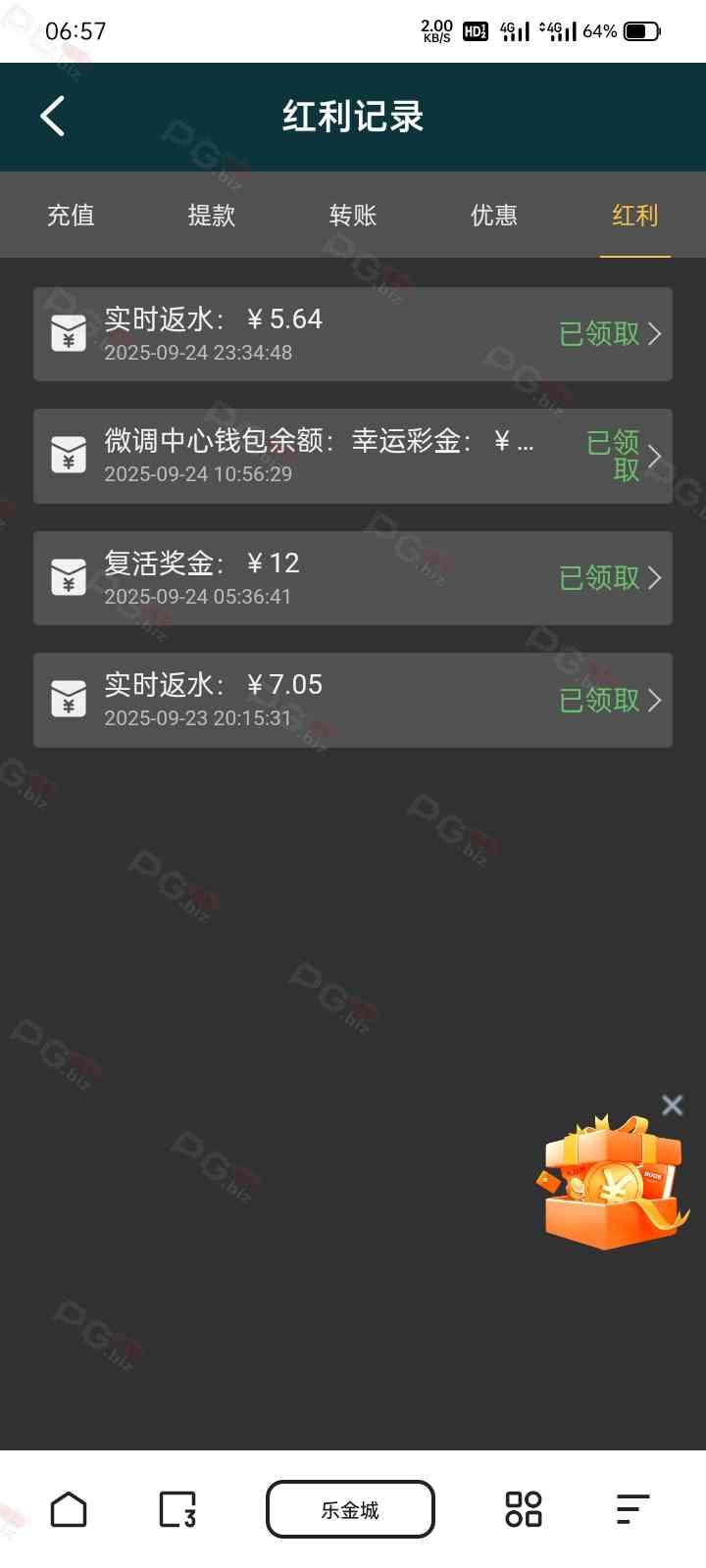
Task: Go back from 红利记录 page
Action: (53, 117)
